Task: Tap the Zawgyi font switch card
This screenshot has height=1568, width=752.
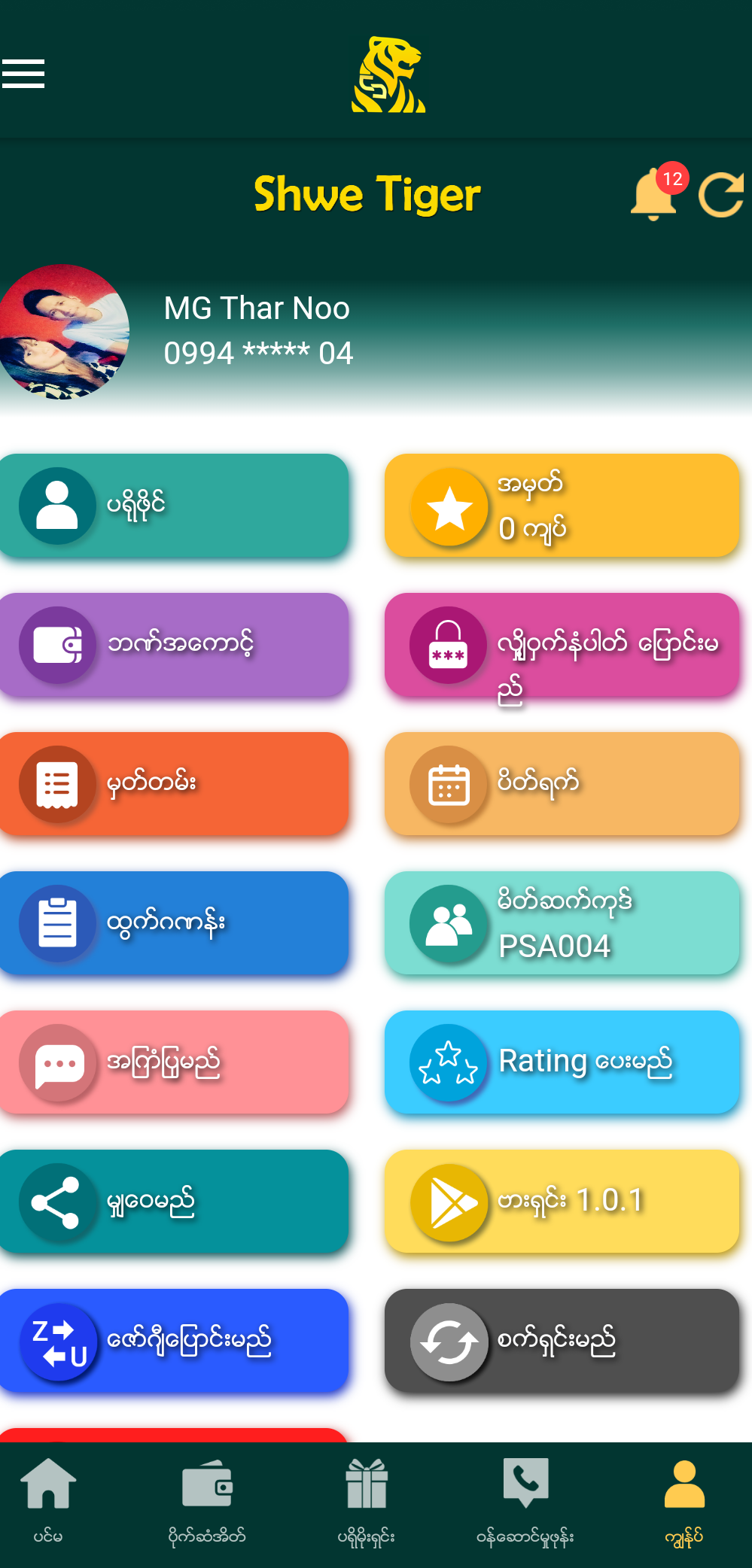Action: [174, 1341]
